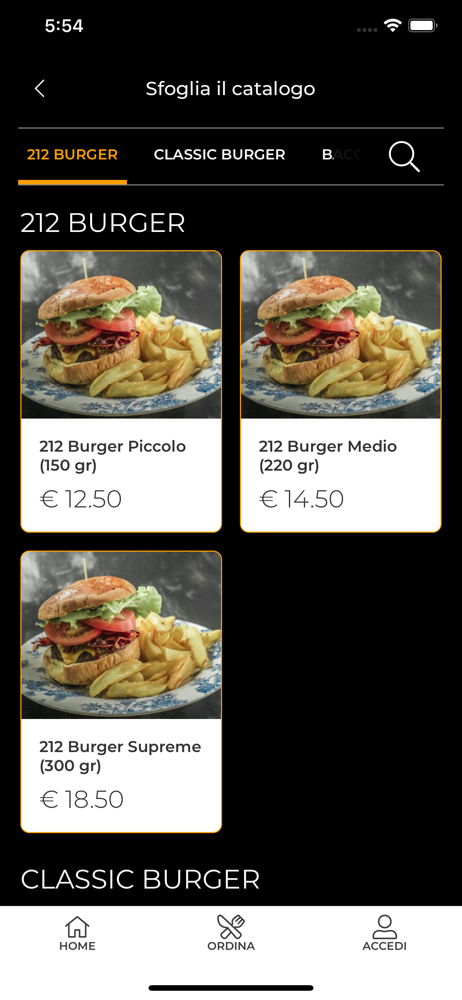
Task: Go back using the arrow icon
Action: tap(40, 89)
